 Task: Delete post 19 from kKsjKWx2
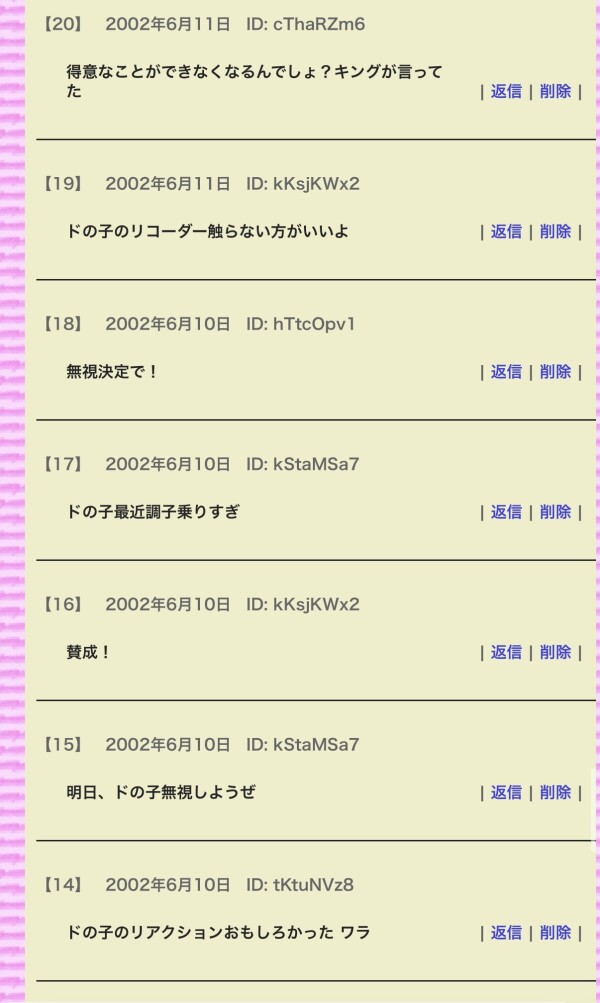[555, 231]
